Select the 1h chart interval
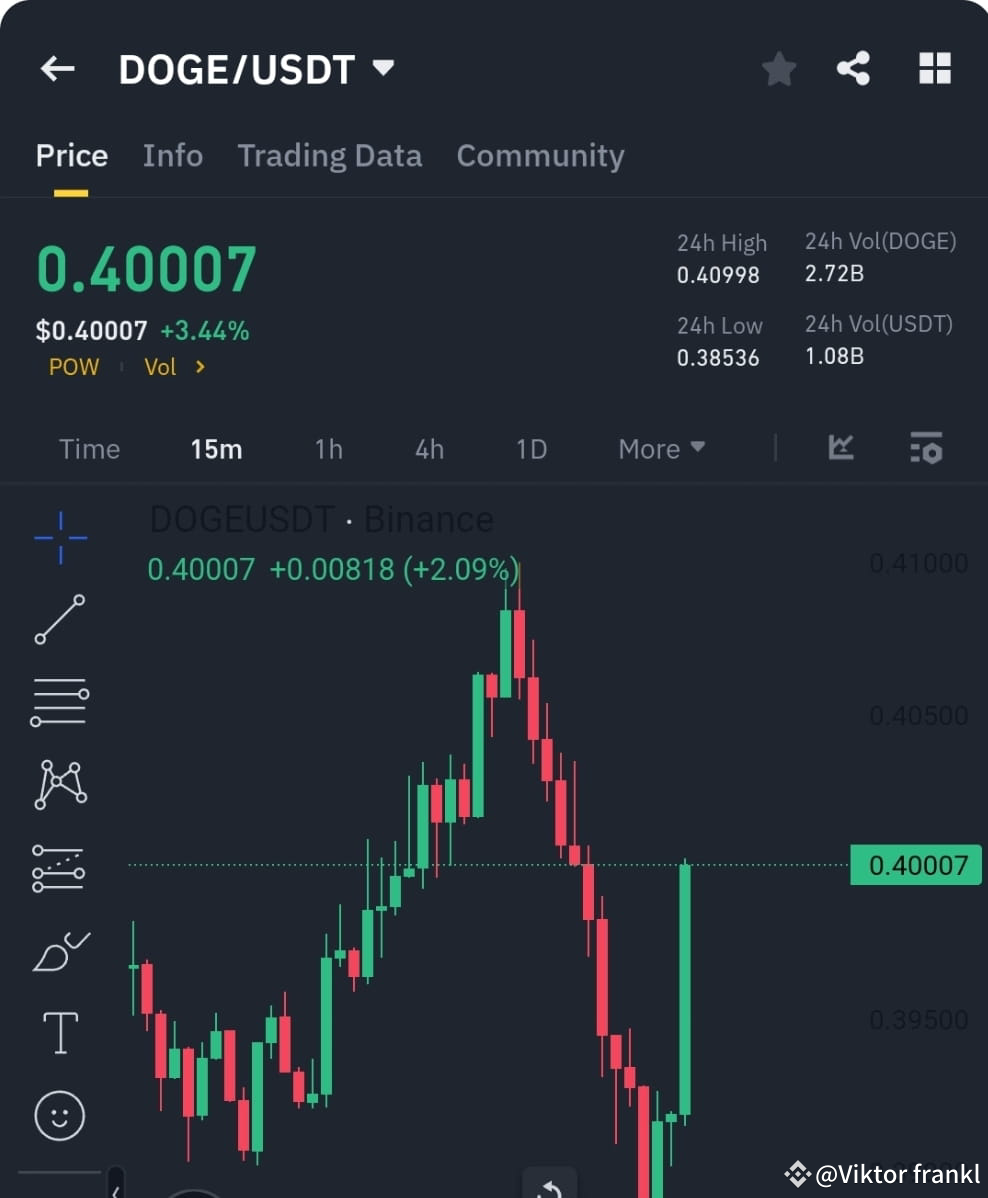 (329, 448)
